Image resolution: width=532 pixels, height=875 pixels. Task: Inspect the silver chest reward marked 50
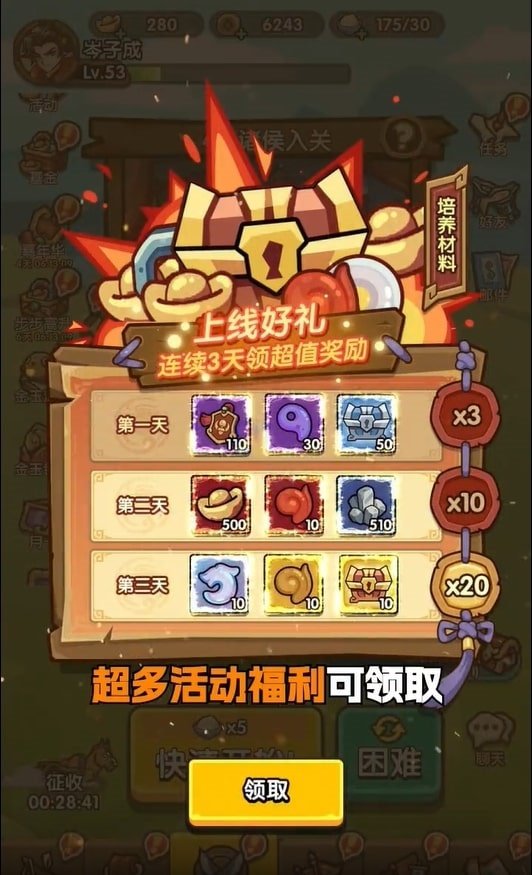tap(367, 424)
